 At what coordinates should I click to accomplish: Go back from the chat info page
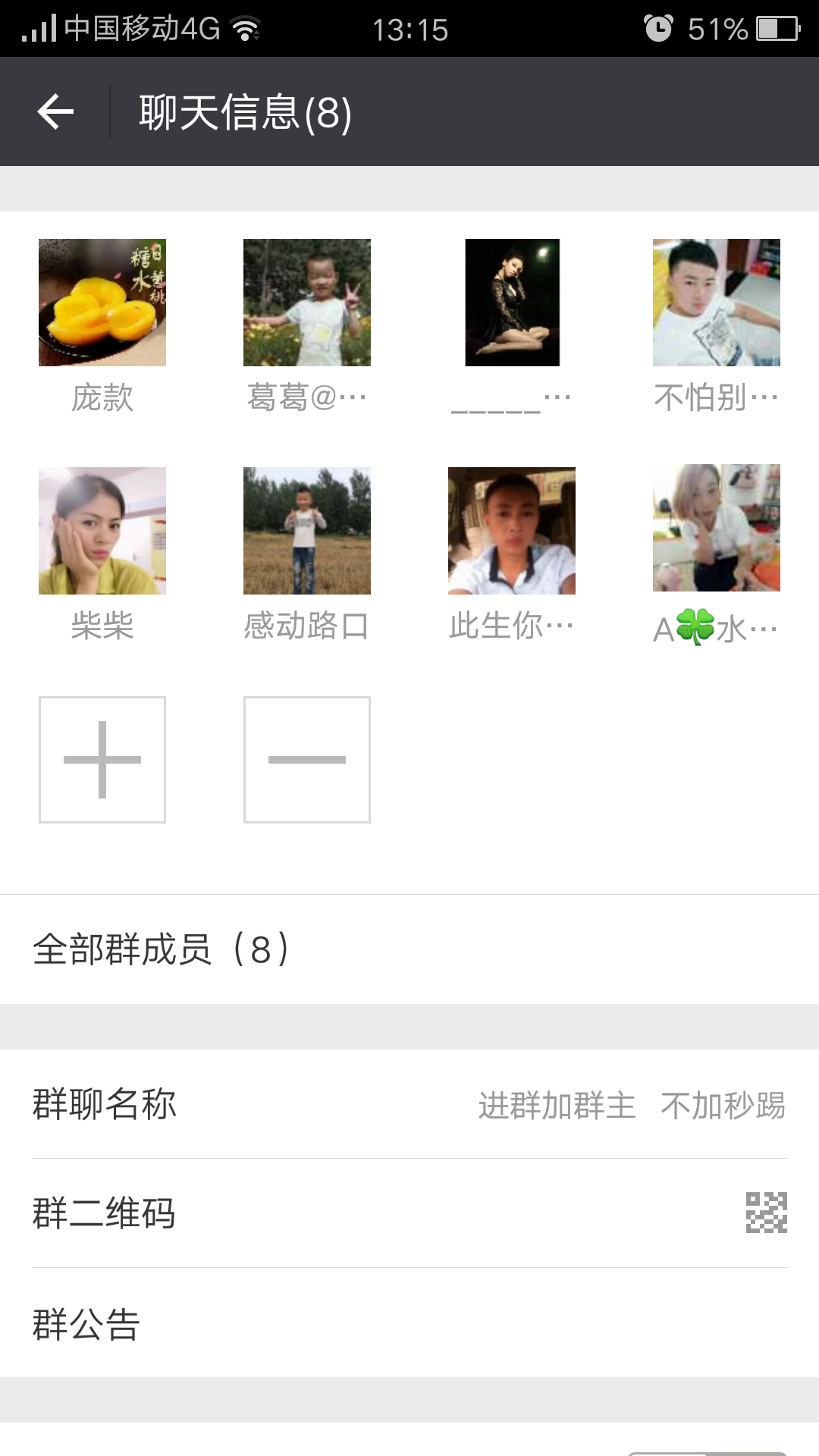pyautogui.click(x=55, y=112)
